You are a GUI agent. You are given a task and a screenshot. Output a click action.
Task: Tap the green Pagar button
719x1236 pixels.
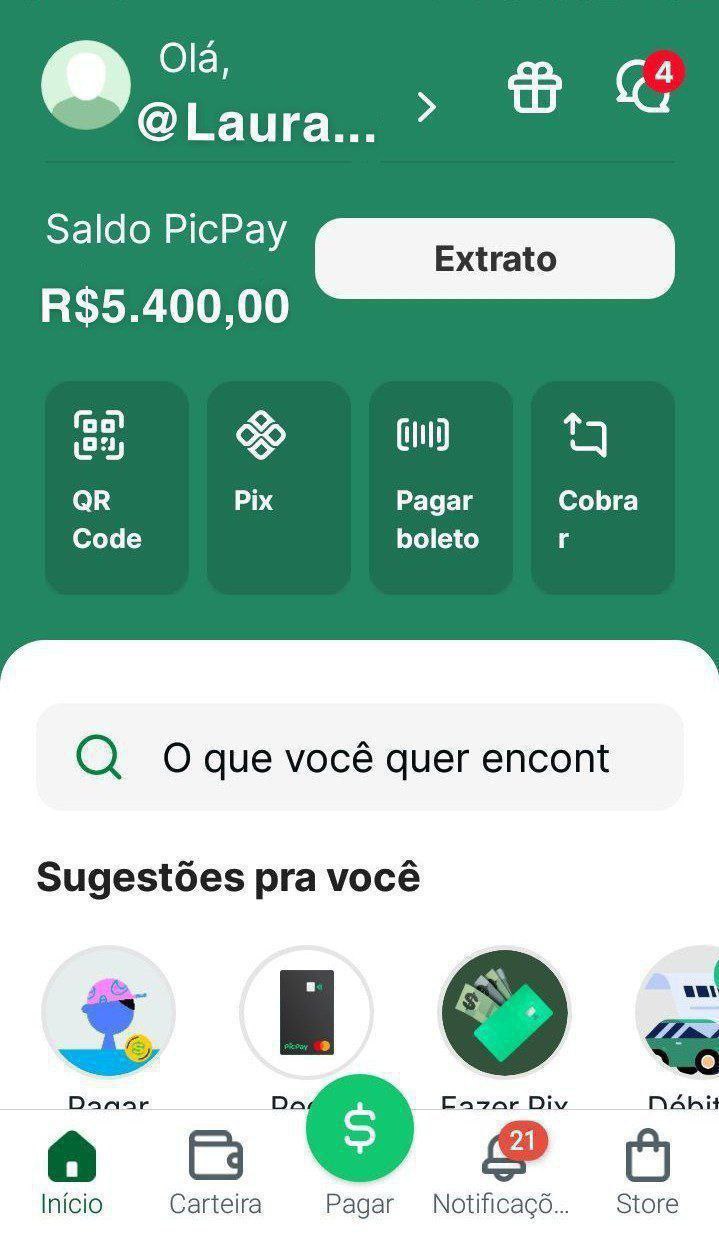point(360,1130)
